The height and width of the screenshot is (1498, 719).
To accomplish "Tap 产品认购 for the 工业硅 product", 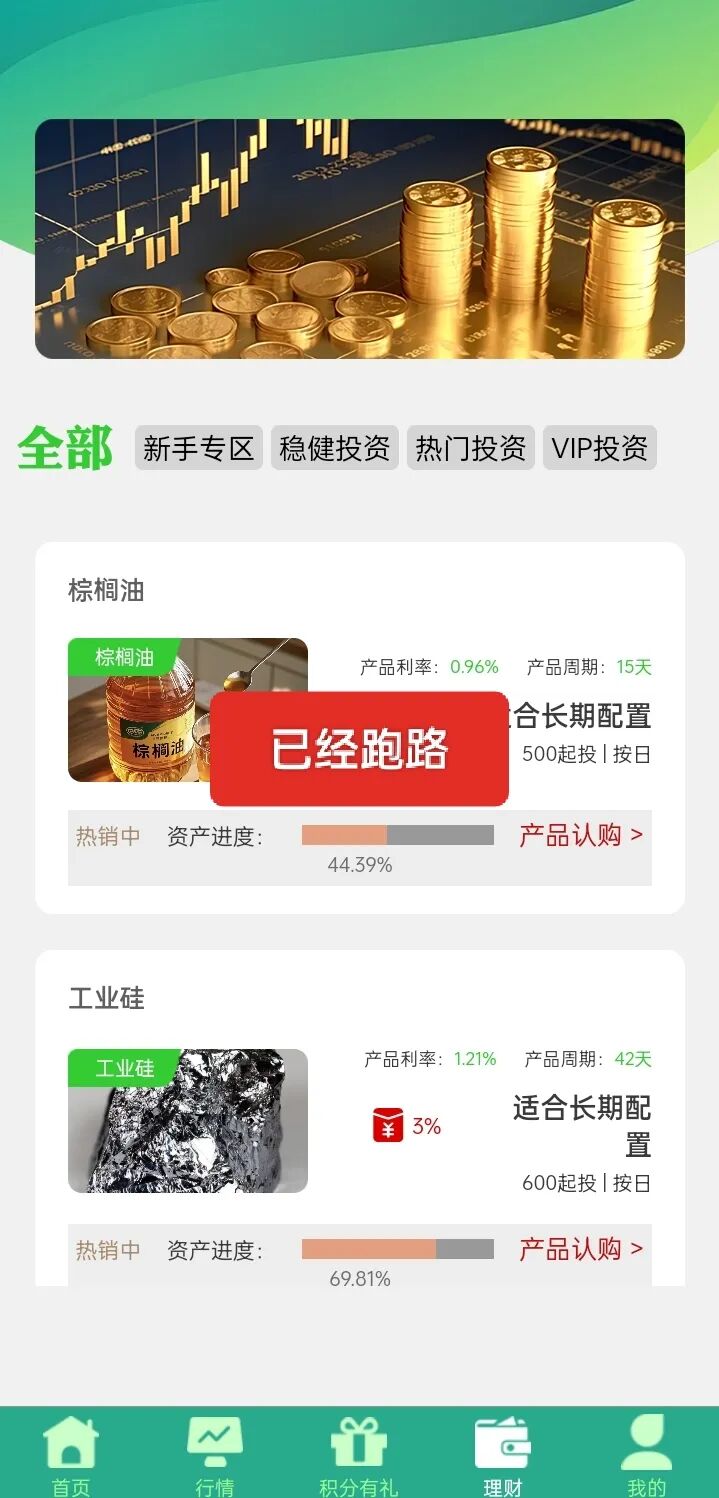I will (580, 1249).
